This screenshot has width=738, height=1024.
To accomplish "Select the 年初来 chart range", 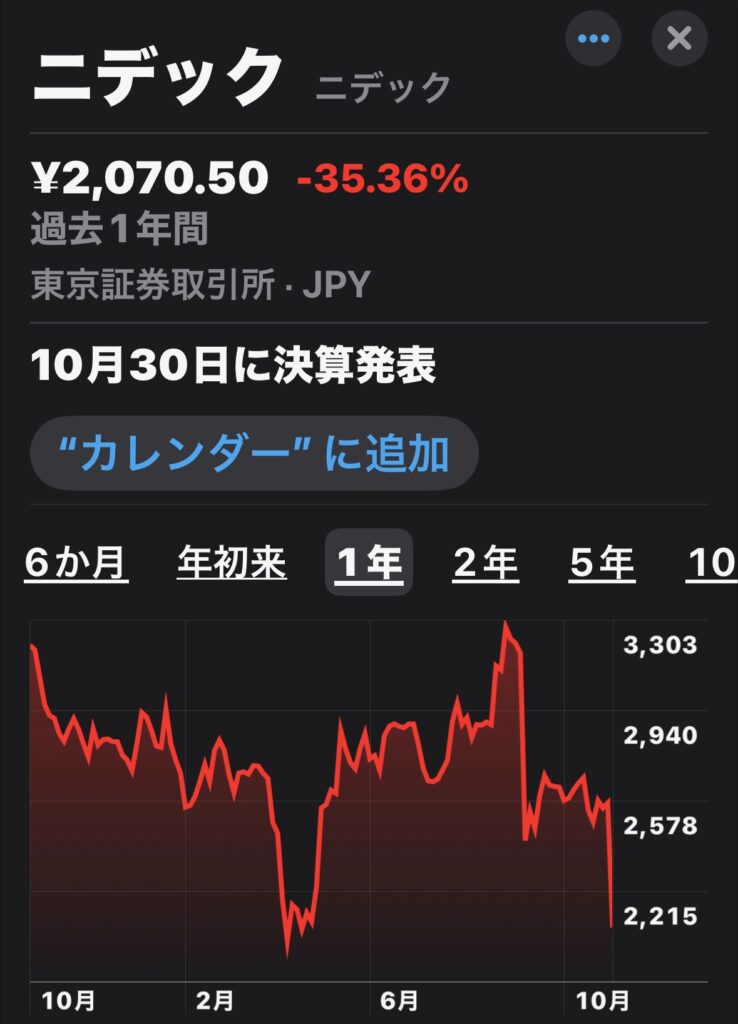I will tap(232, 564).
